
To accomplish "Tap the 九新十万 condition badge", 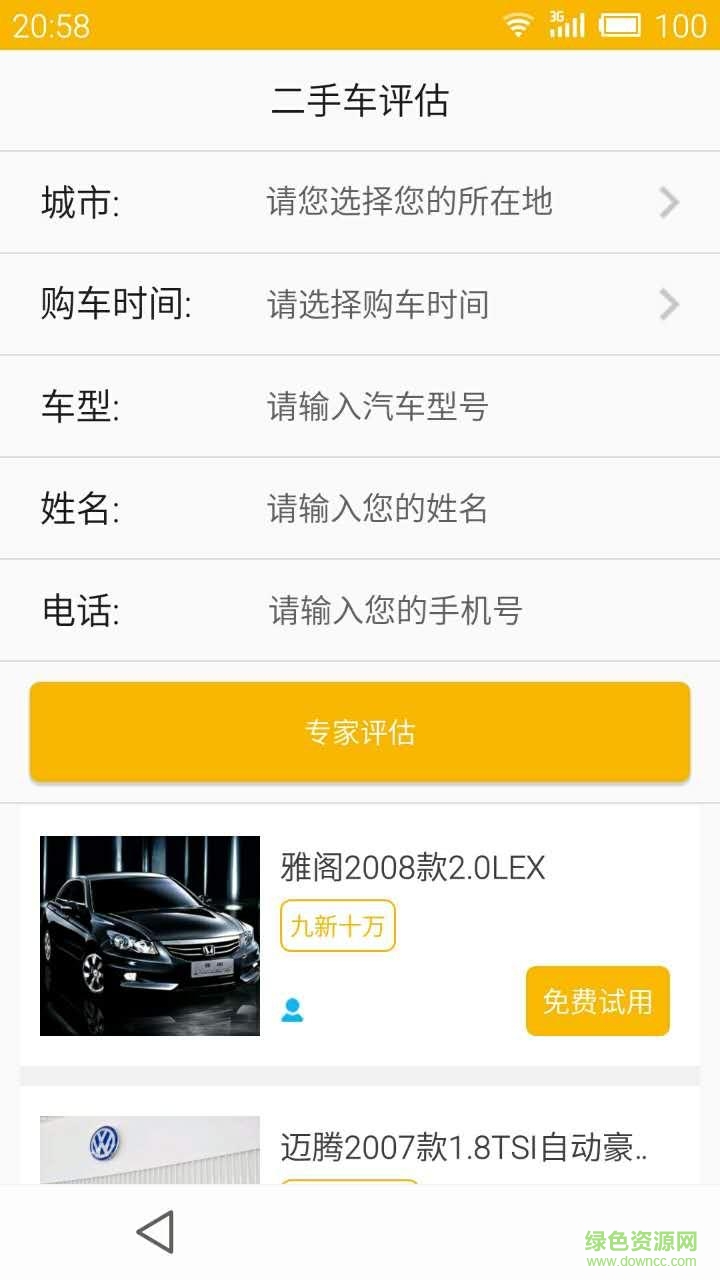I will click(x=337, y=926).
